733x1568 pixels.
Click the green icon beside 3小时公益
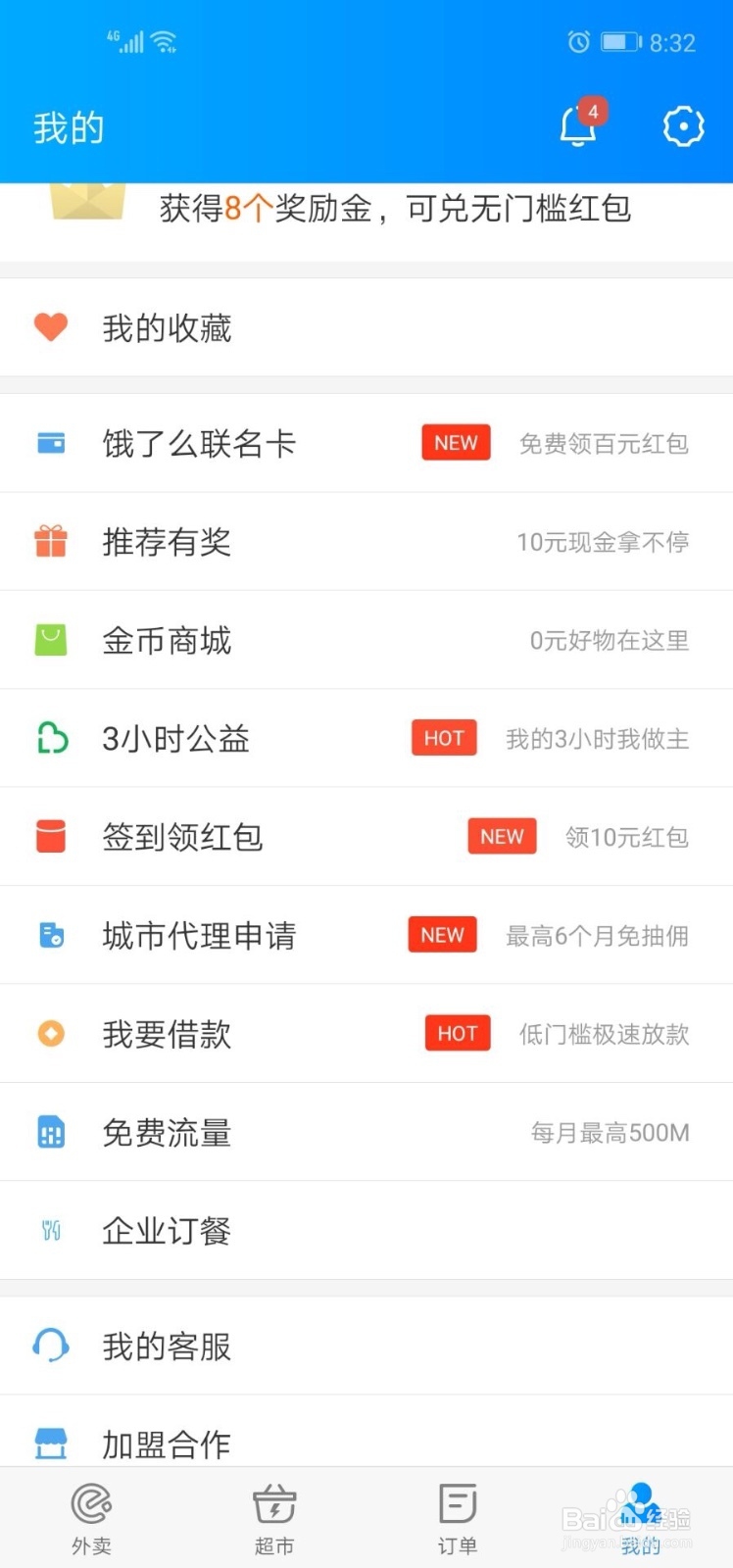50,738
